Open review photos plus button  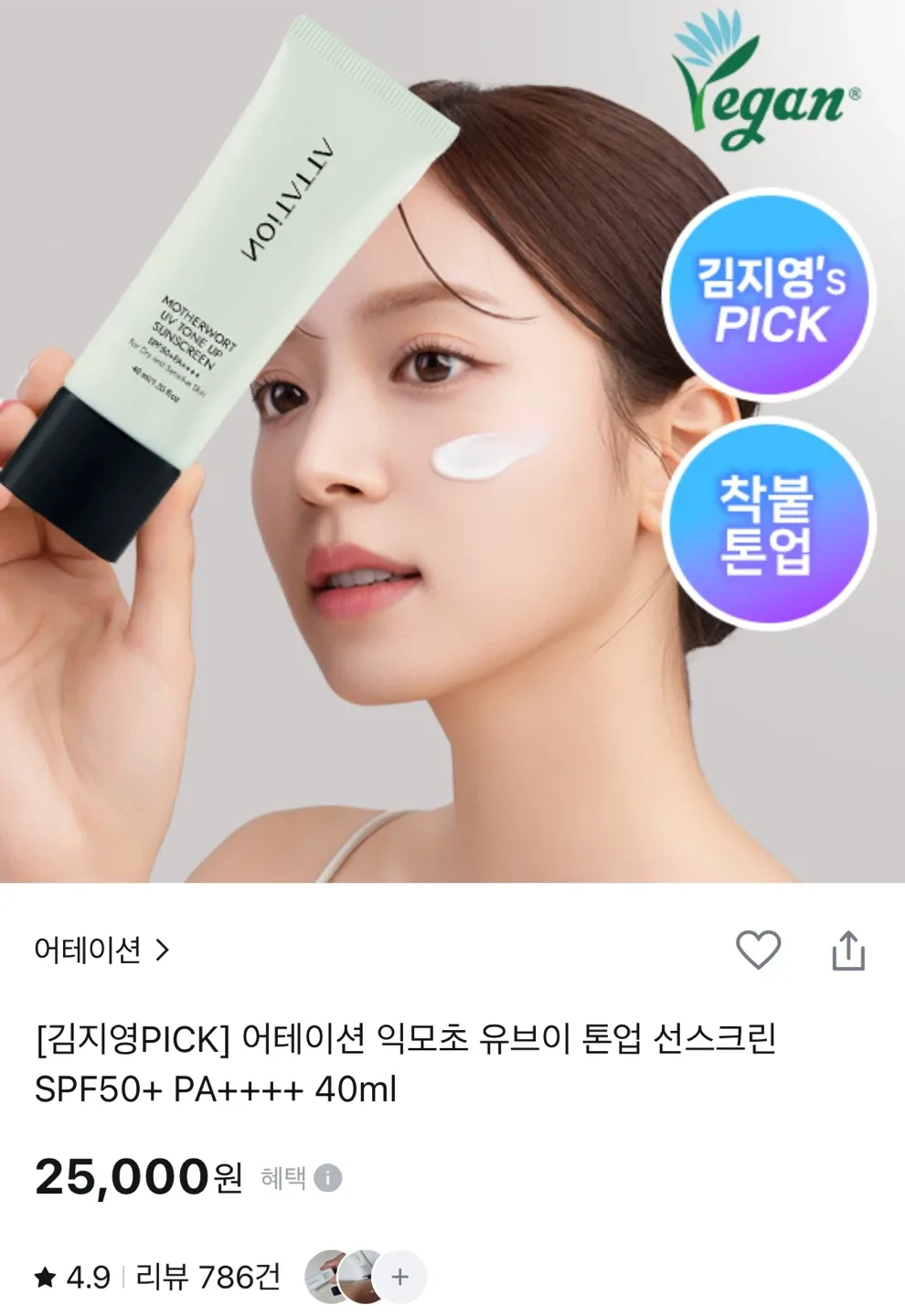pos(399,1277)
